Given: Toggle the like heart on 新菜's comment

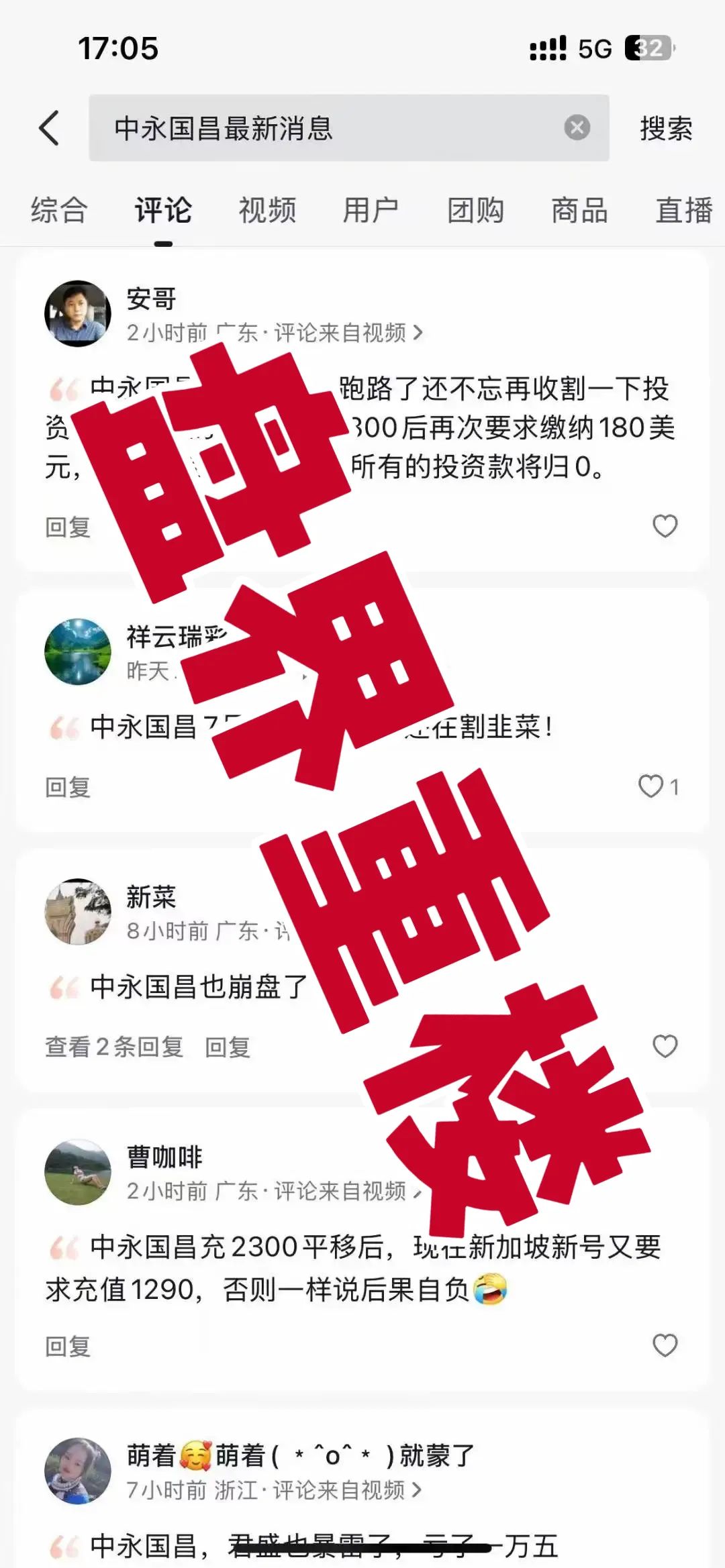Looking at the screenshot, I should [x=665, y=1047].
